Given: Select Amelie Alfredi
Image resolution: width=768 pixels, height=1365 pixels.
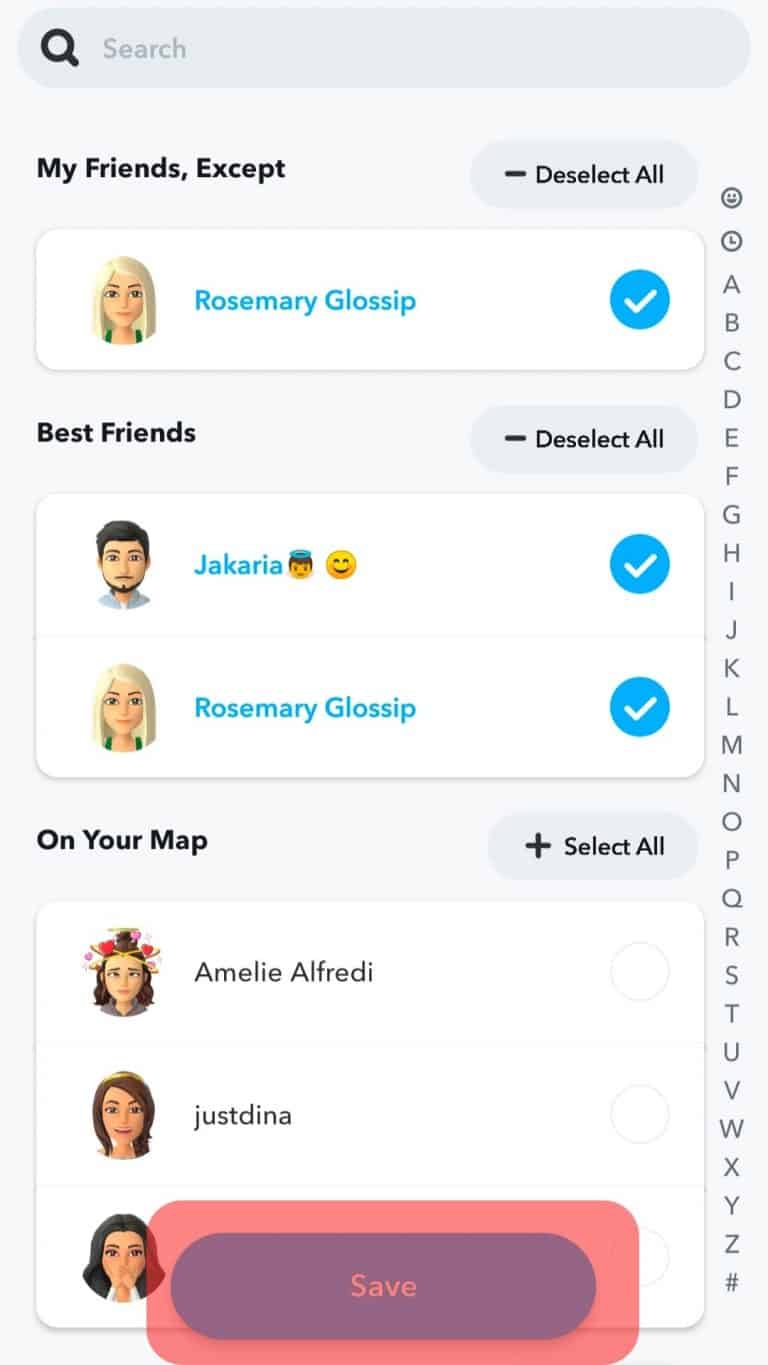Looking at the screenshot, I should click(x=639, y=971).
